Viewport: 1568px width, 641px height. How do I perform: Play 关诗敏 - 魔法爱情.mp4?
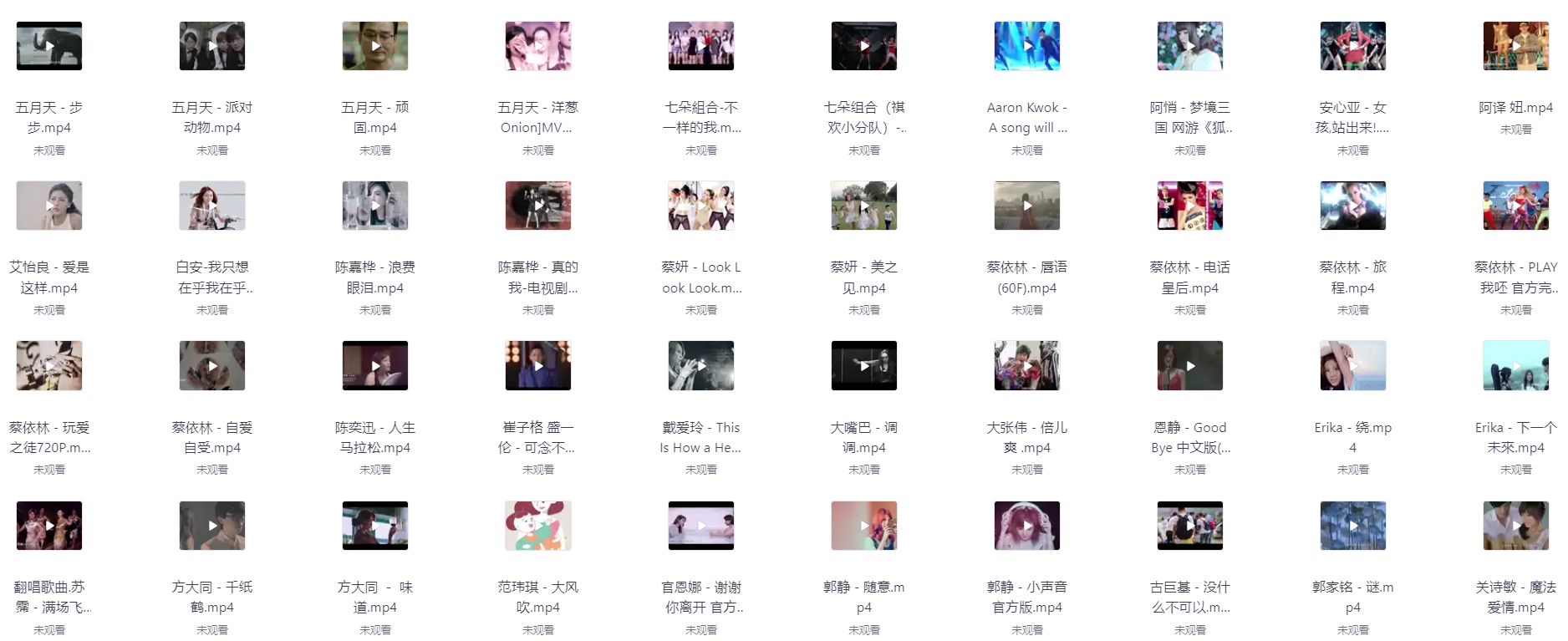(1516, 526)
